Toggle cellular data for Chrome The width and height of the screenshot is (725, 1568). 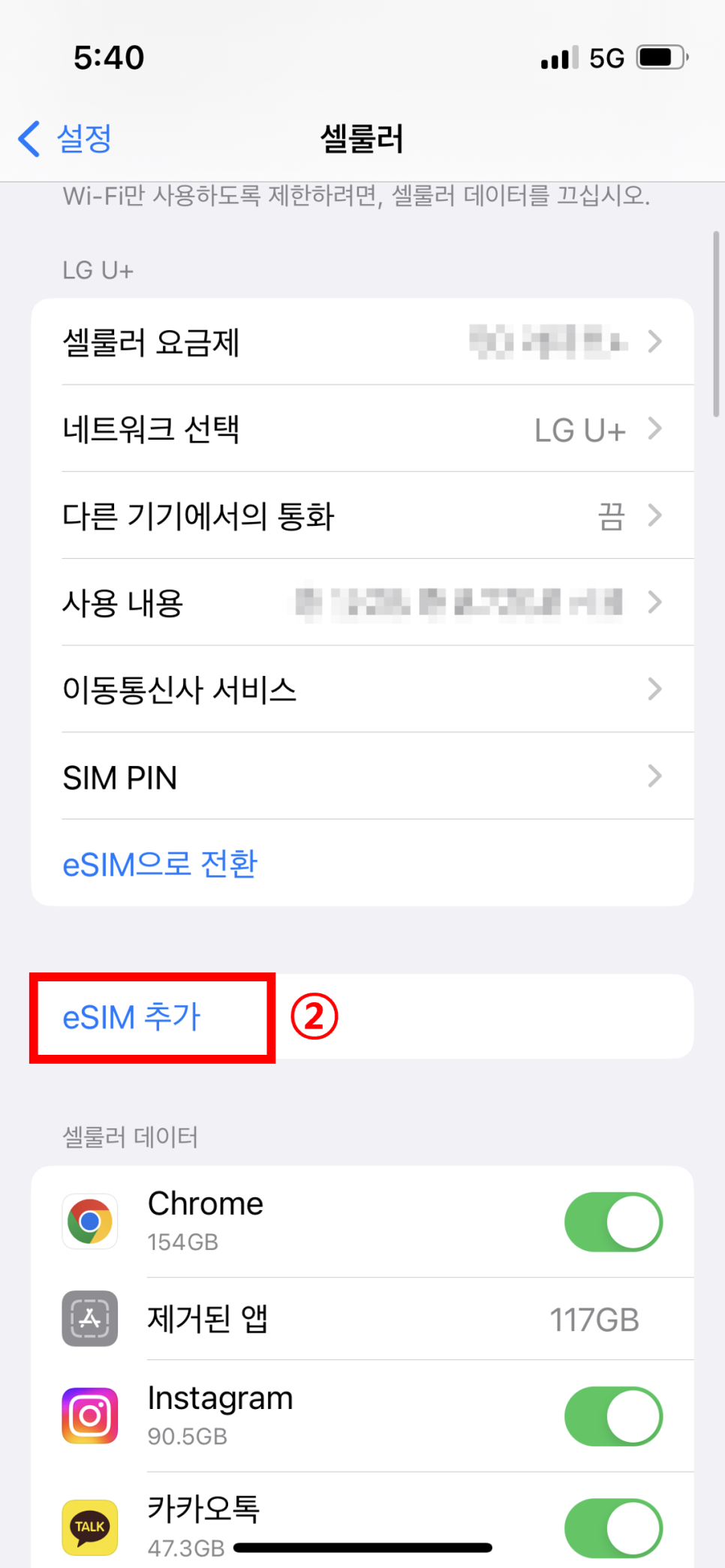(612, 1222)
